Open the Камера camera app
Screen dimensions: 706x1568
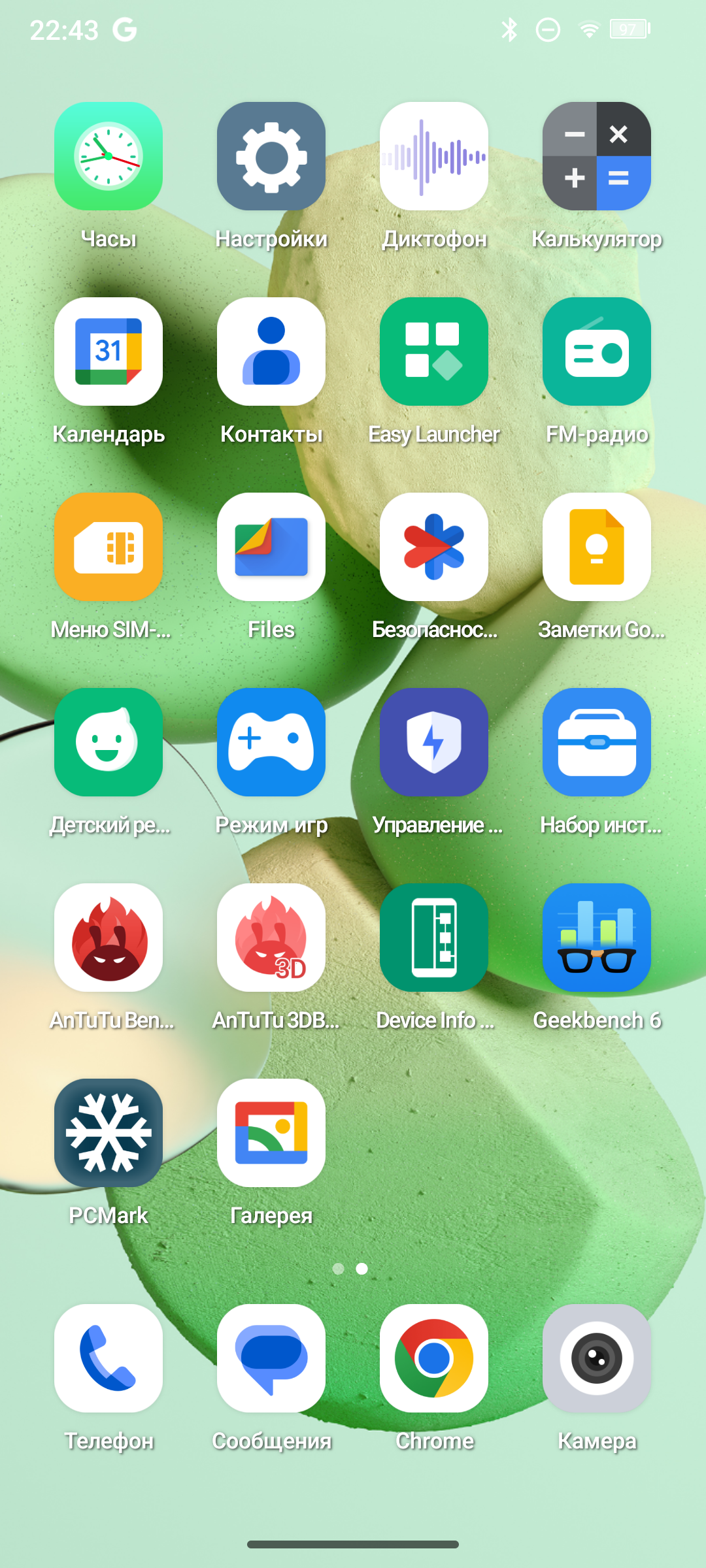[x=597, y=1358]
